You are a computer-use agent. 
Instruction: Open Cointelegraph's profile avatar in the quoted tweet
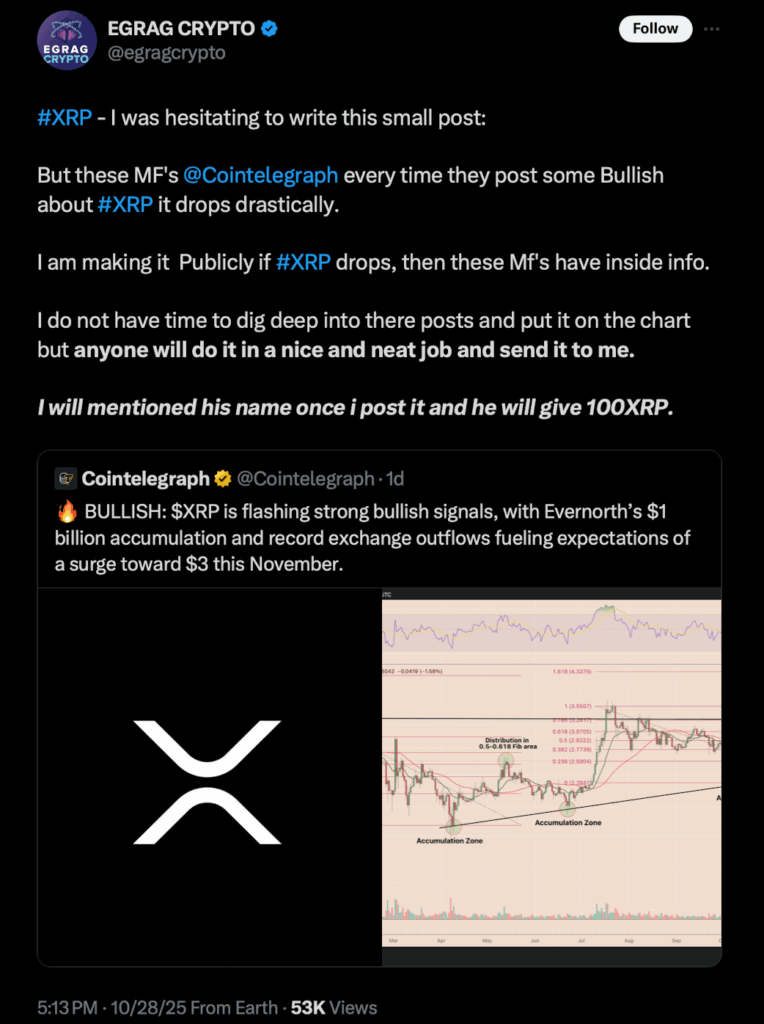click(x=64, y=479)
